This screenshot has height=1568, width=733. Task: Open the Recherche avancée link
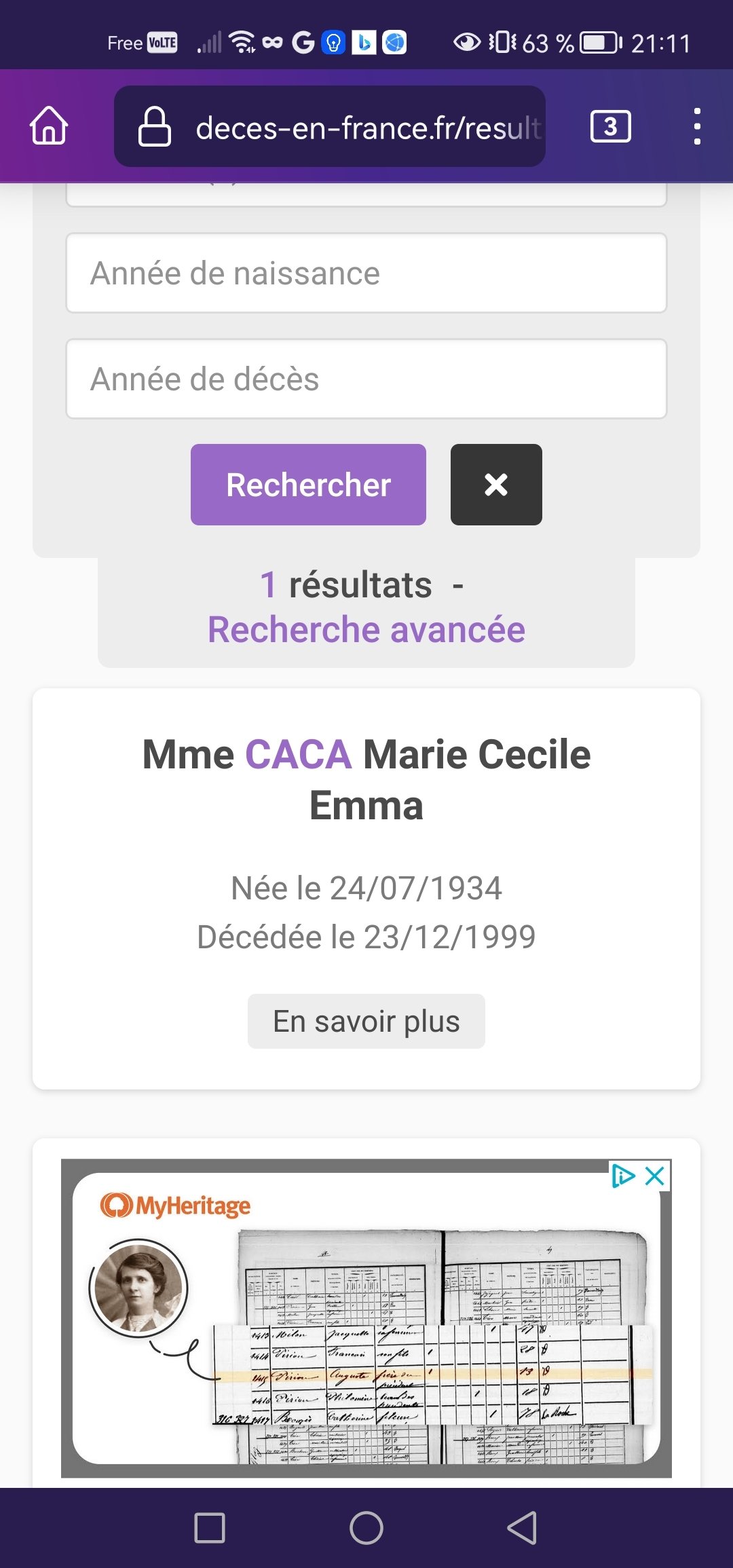click(366, 629)
